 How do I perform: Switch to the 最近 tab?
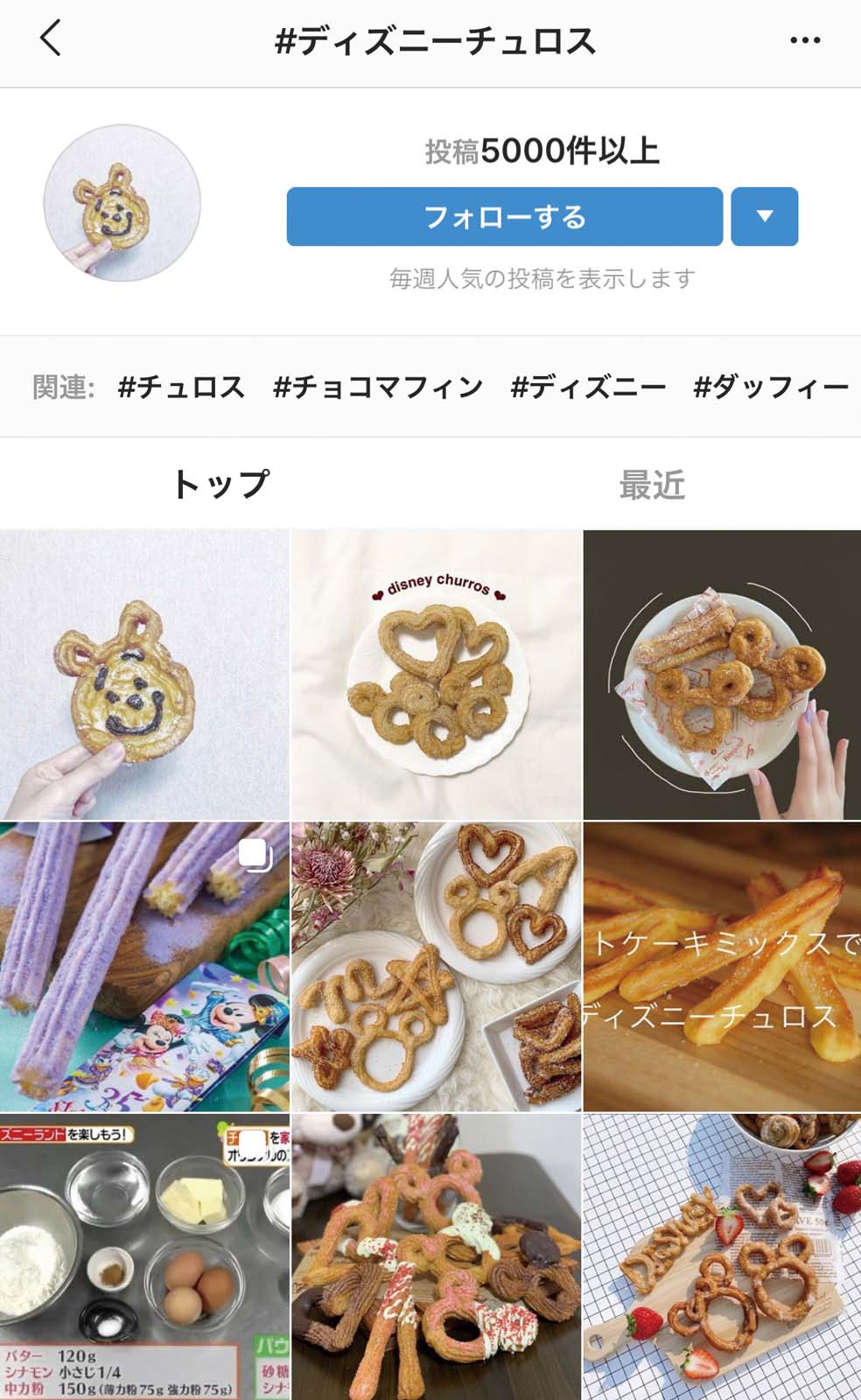point(652,484)
